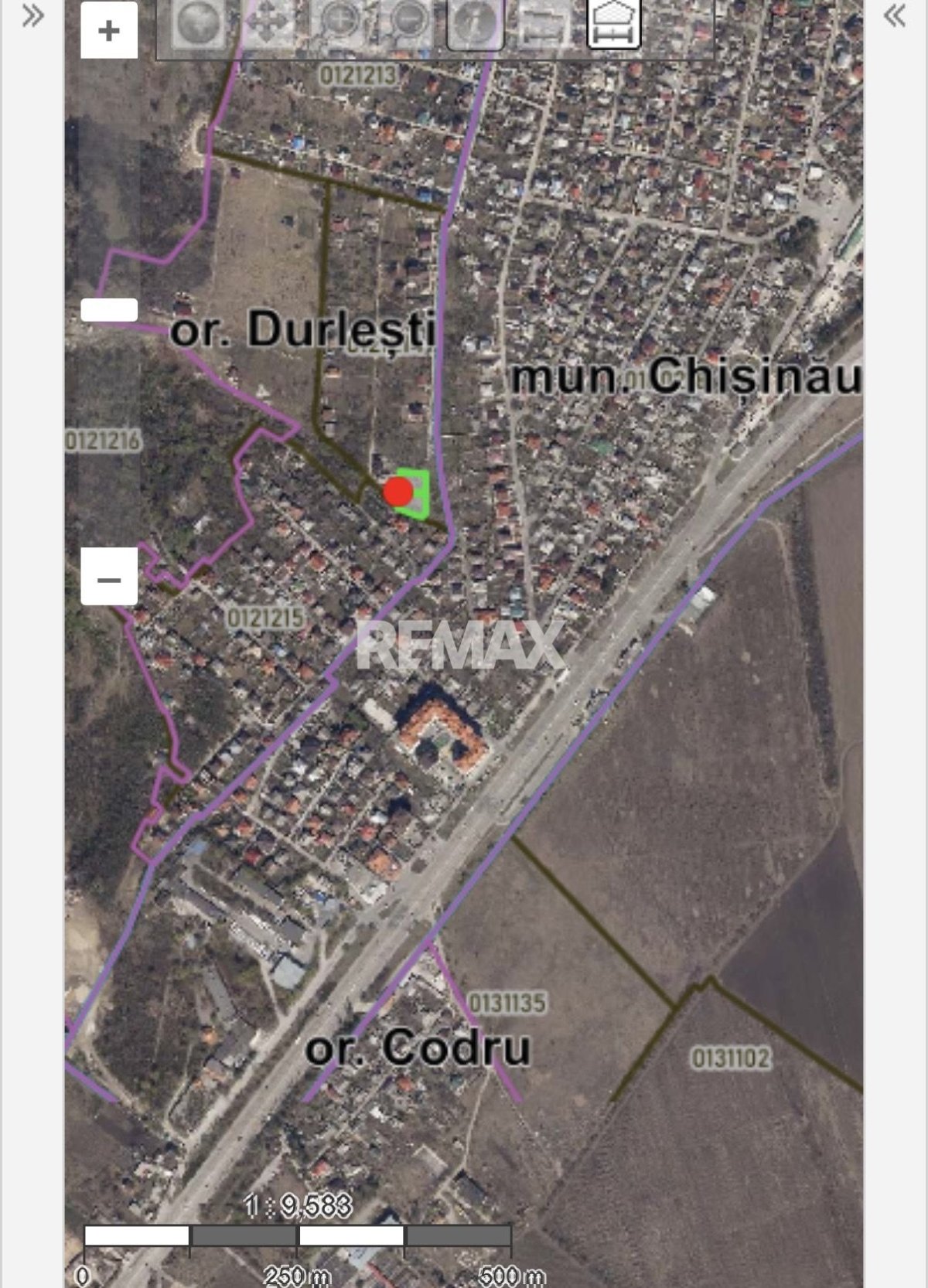Screen dimensions: 928x1288
Task: Choose the magnifier zoom-out tool
Action: (408, 23)
